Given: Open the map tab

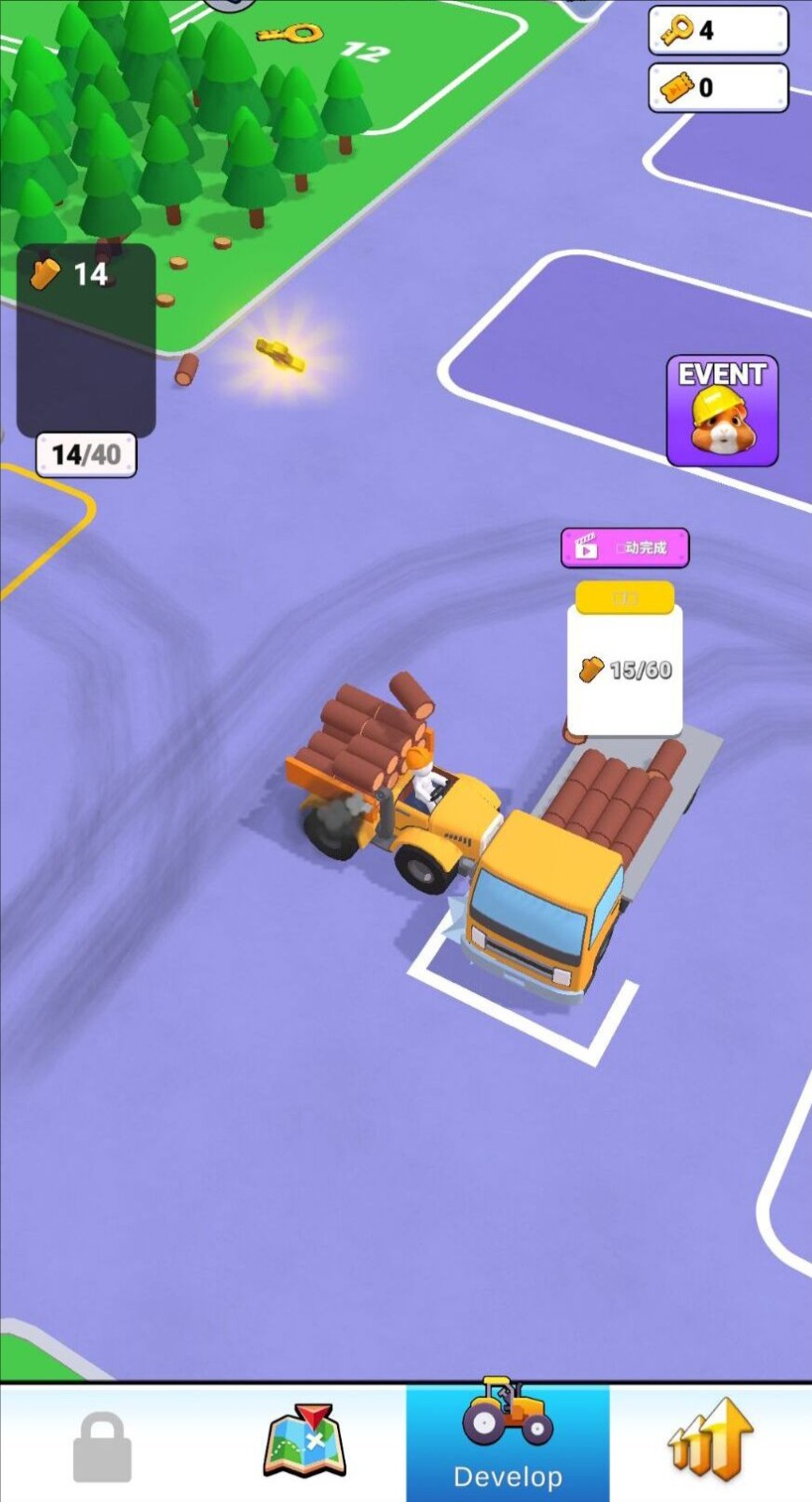Looking at the screenshot, I should coord(305,1442).
